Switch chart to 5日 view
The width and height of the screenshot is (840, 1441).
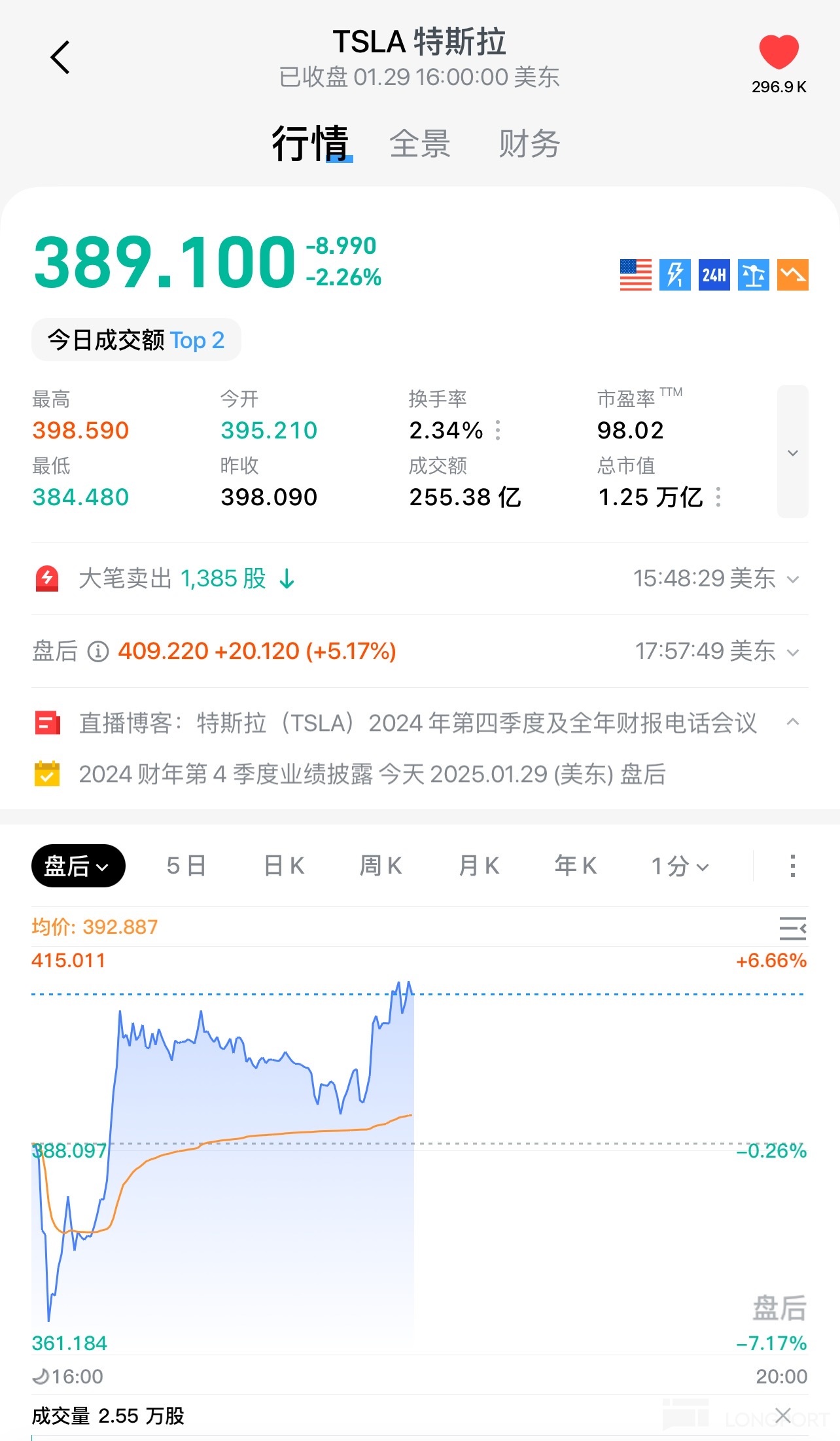(x=186, y=866)
